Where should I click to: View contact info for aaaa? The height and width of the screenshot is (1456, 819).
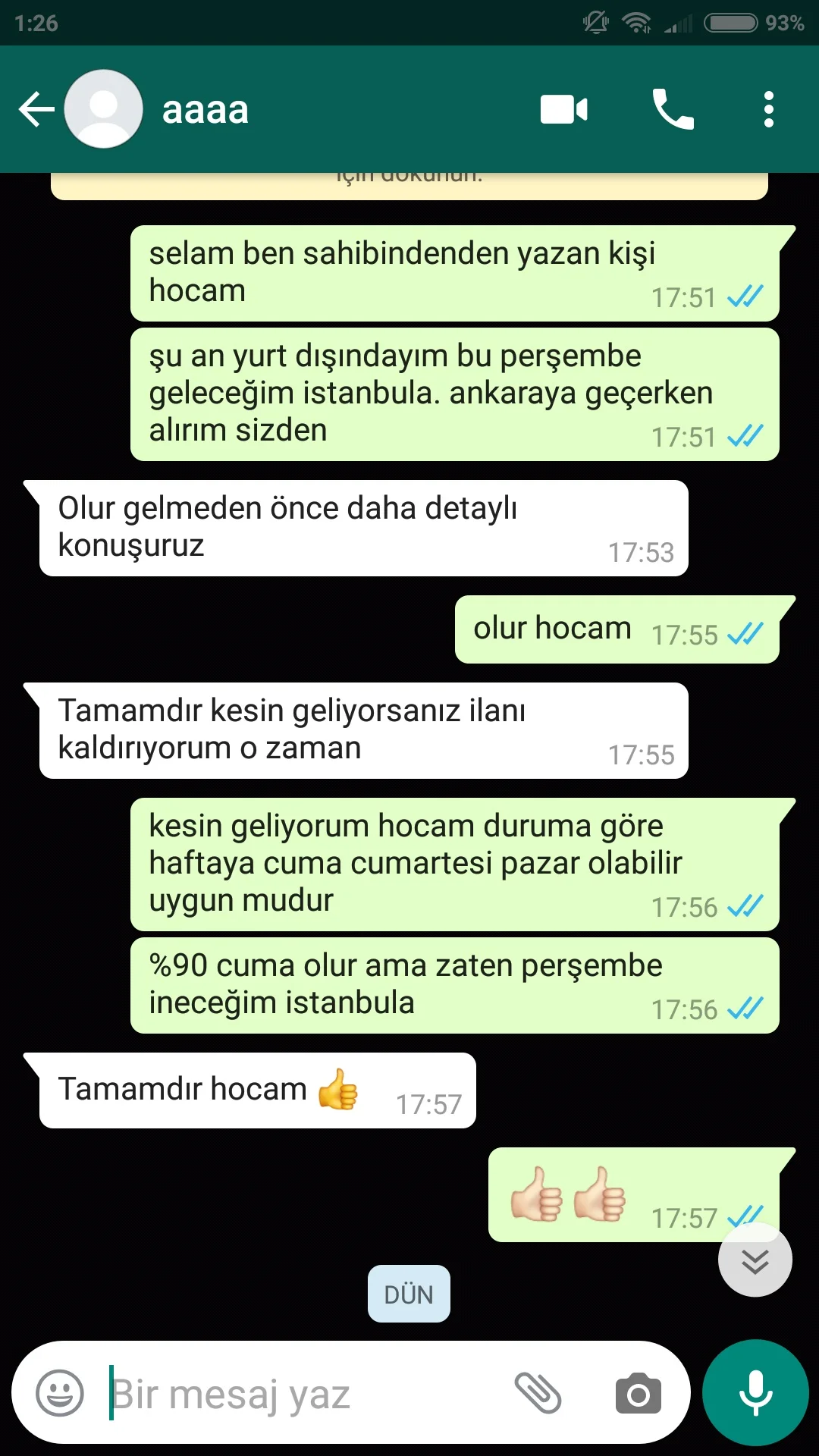tap(206, 110)
